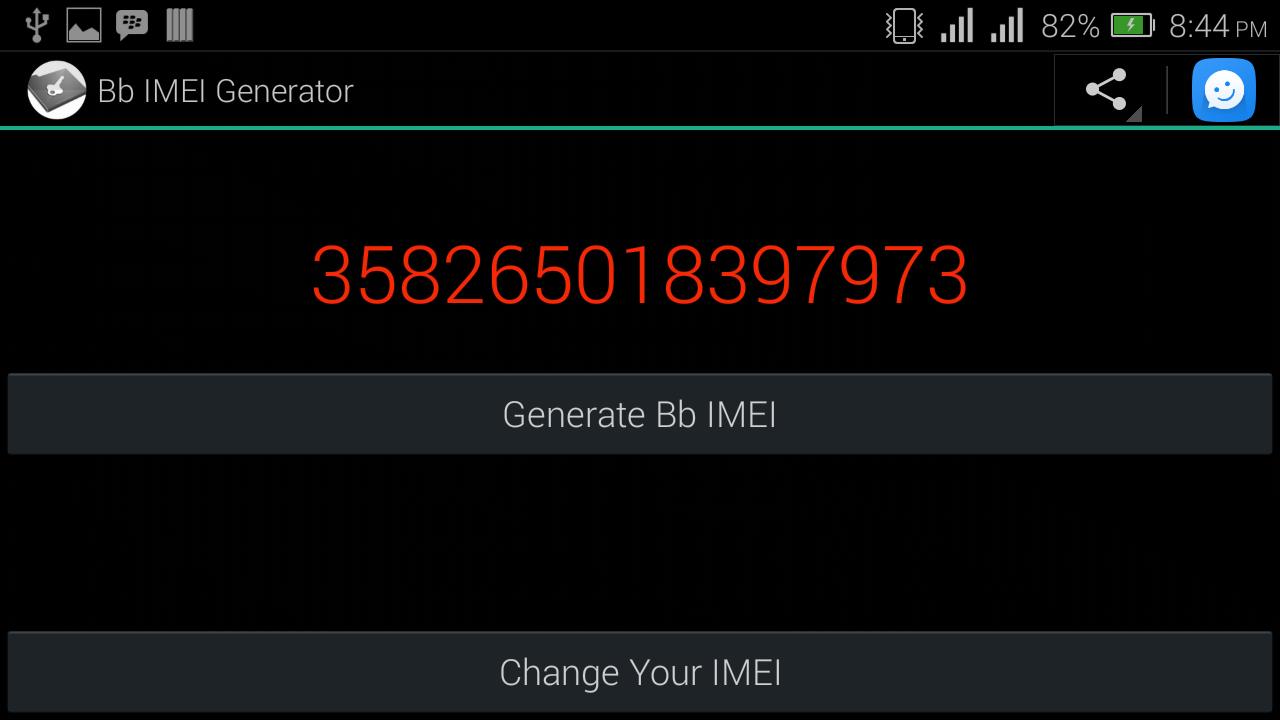Viewport: 1280px width, 720px height.
Task: Generate a new Bb IMEI
Action: (640, 414)
